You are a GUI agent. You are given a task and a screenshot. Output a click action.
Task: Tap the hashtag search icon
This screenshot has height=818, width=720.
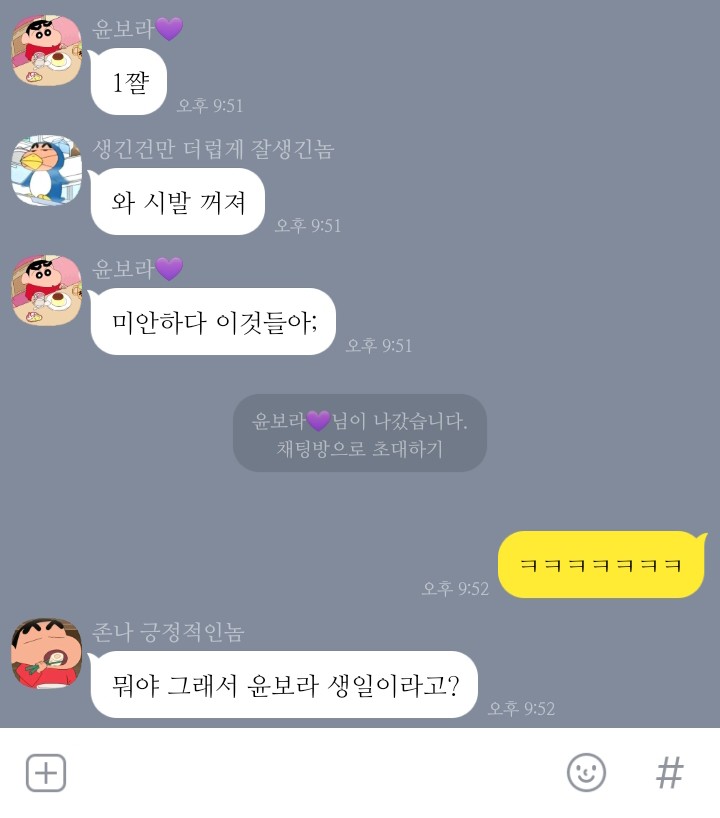pyautogui.click(x=669, y=773)
